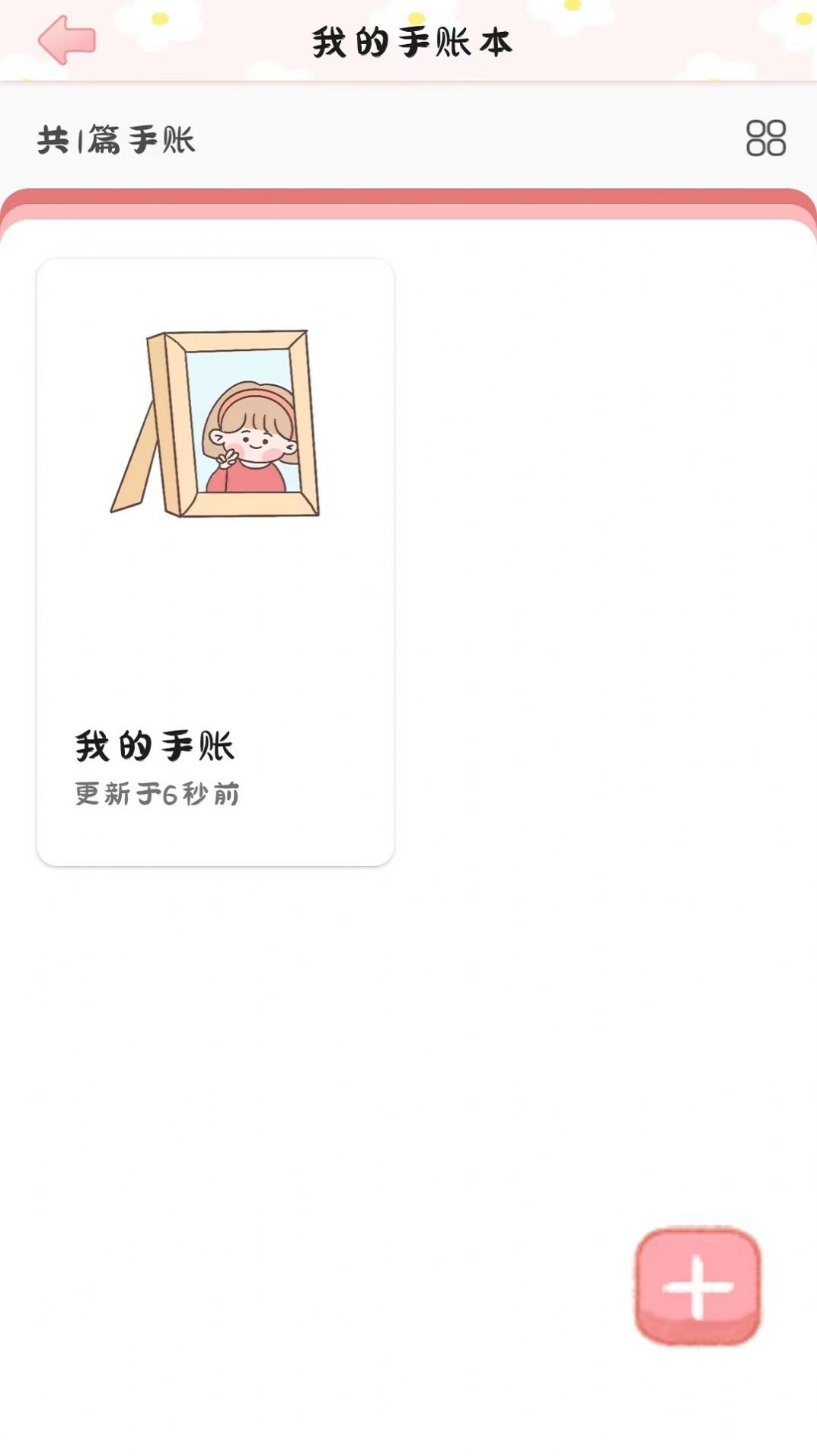
Task: Click the girl illustration inside the journal card
Action: click(x=244, y=434)
